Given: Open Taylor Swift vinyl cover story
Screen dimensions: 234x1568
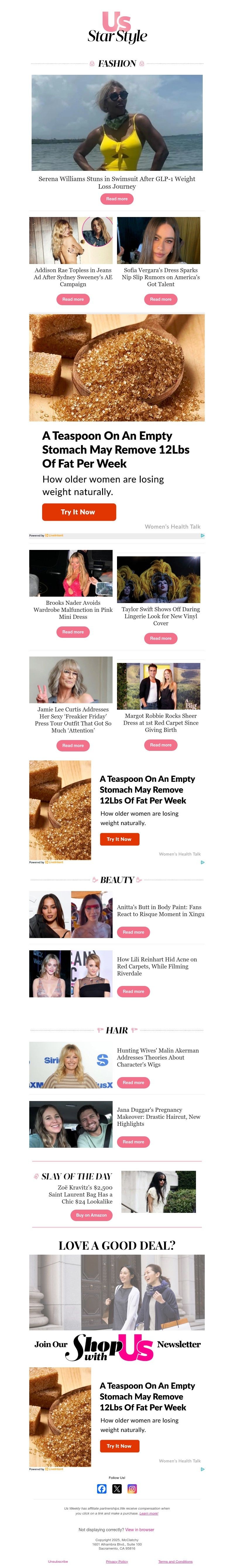Looking at the screenshot, I should (160, 638).
